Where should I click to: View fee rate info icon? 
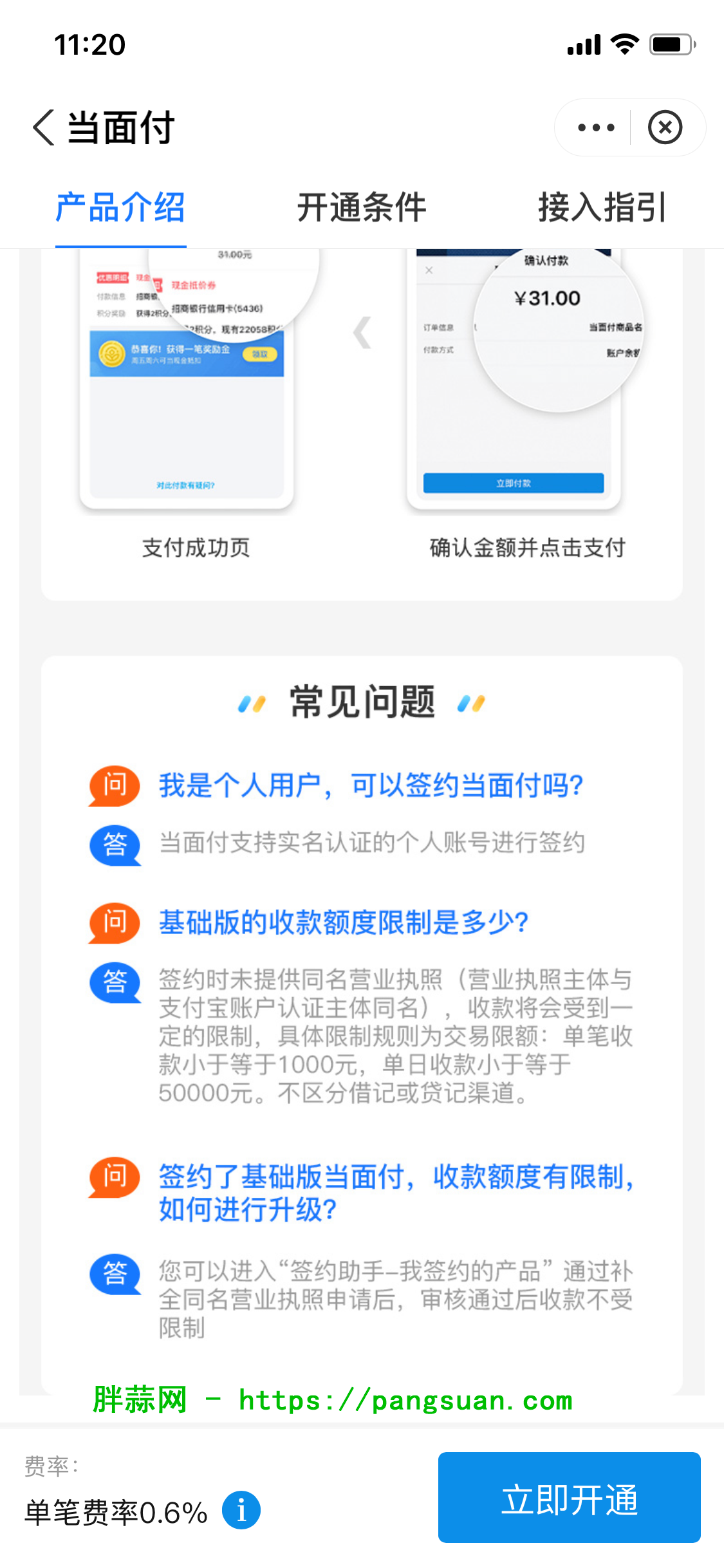click(241, 1510)
